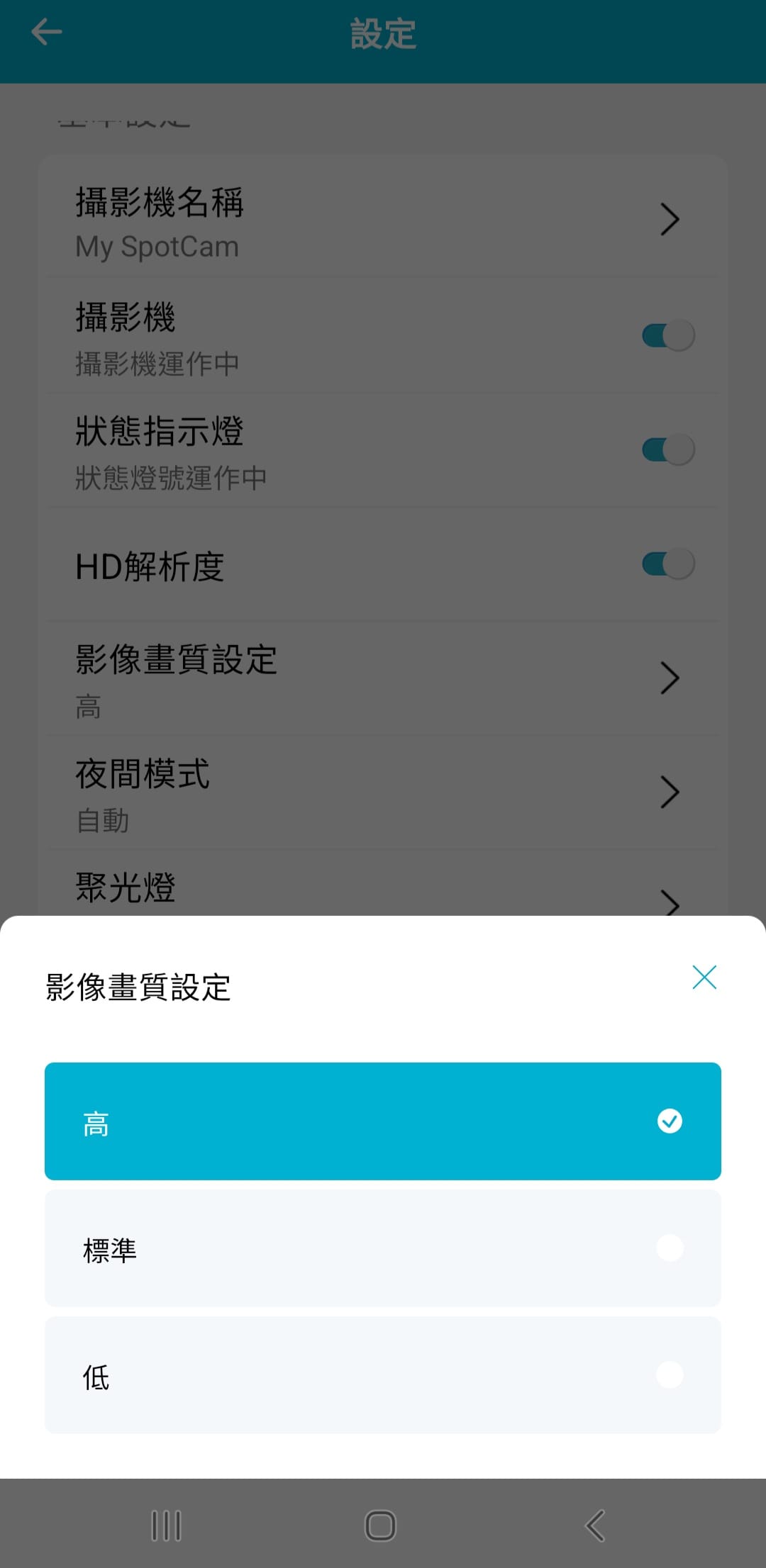Screen dimensions: 766x1568
Task: Choose 標準 image quality
Action: tap(383, 1248)
